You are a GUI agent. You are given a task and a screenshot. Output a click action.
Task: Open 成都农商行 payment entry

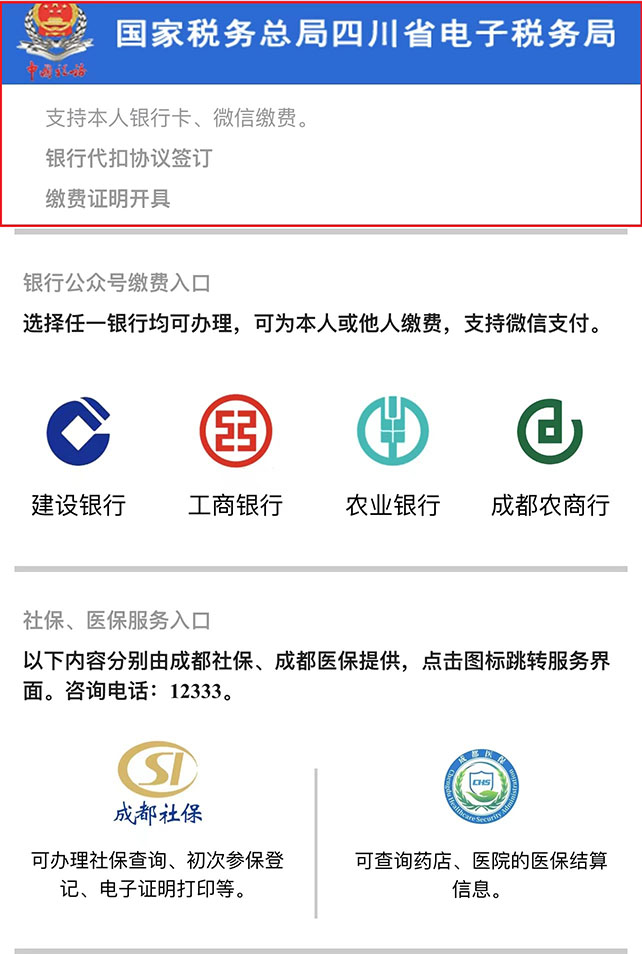[x=549, y=431]
